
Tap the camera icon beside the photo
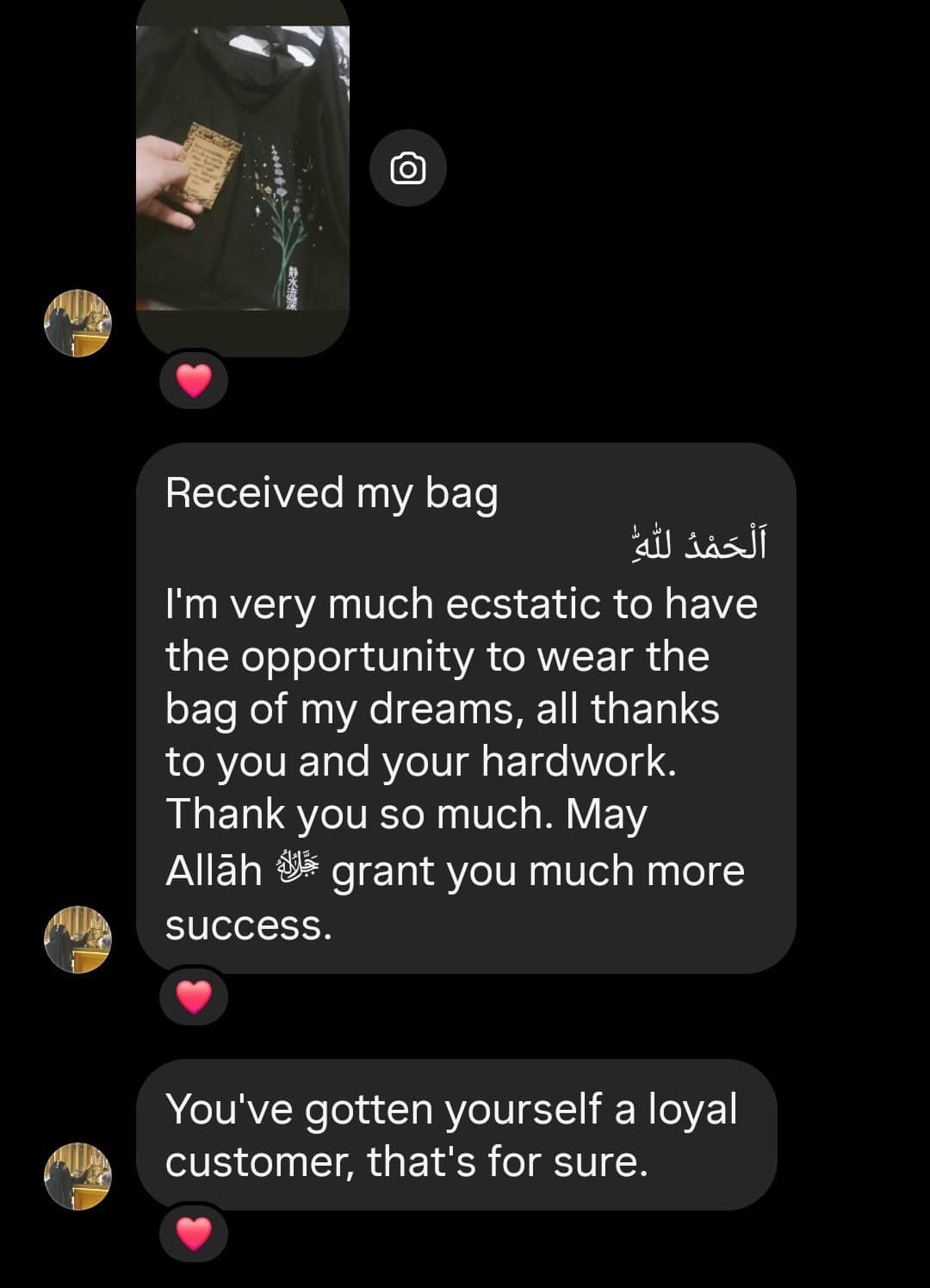point(408,168)
